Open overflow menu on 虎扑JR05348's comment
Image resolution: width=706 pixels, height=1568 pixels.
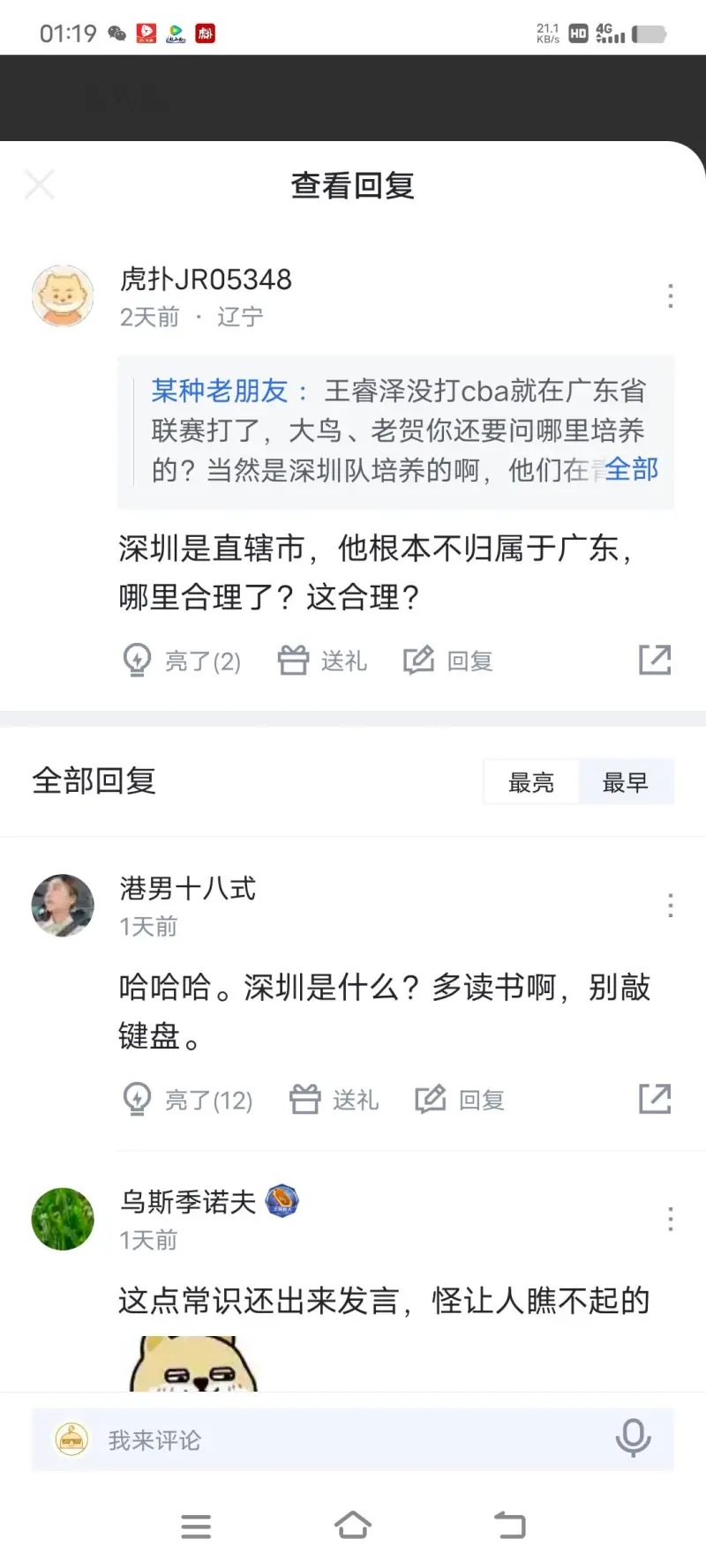pos(671,296)
